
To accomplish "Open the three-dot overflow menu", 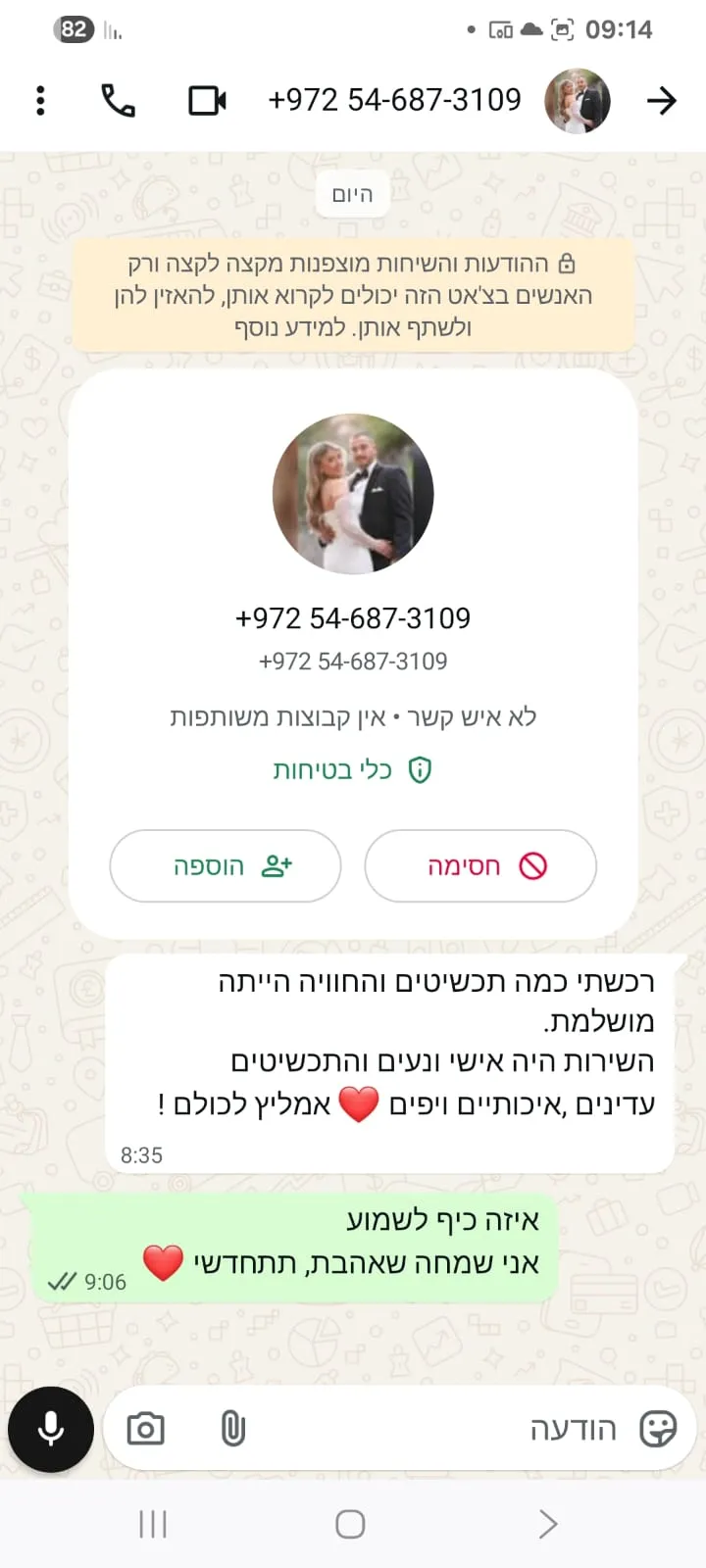I will (40, 100).
